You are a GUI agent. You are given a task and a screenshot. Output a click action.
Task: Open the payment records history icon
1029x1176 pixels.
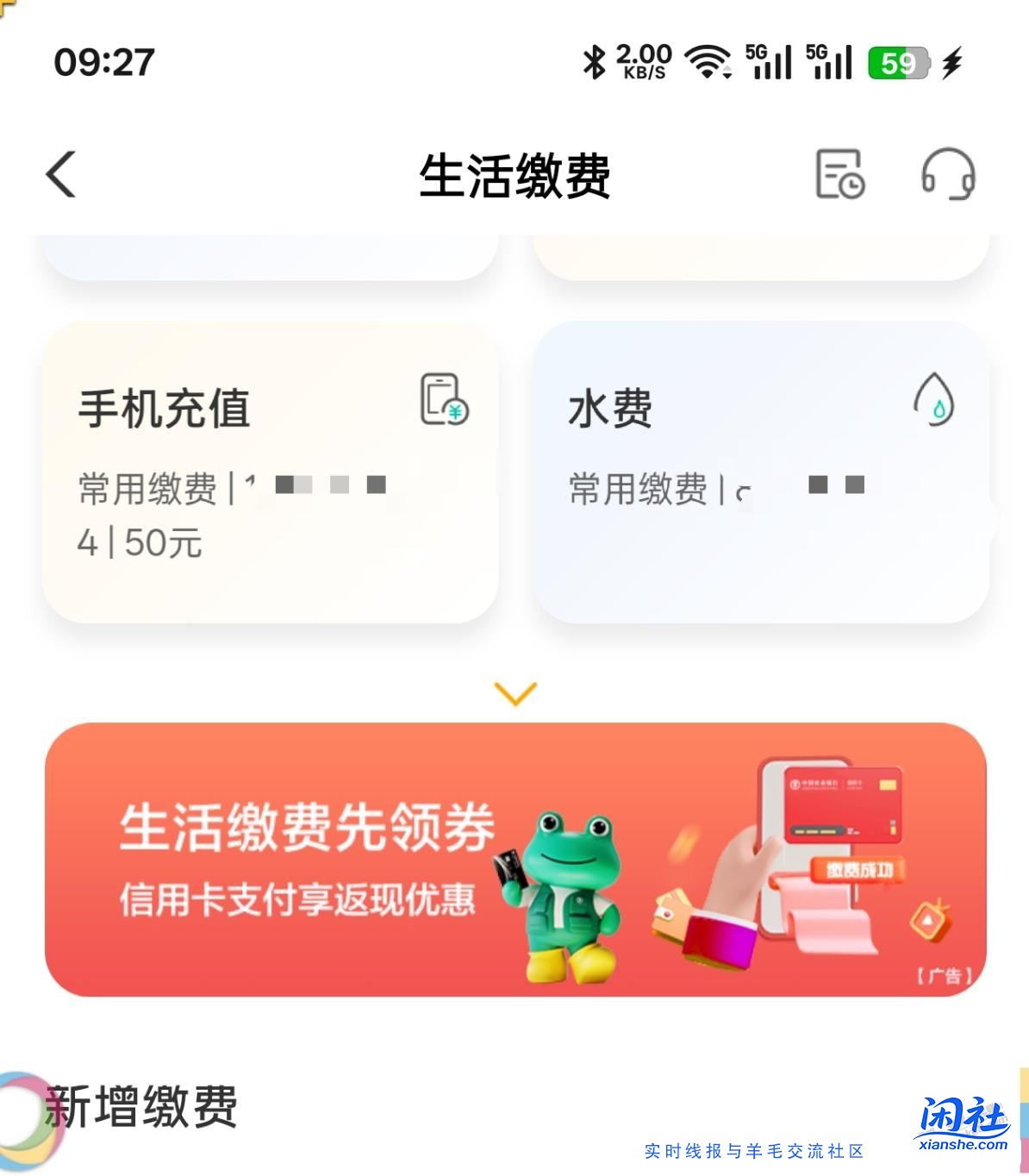click(839, 176)
